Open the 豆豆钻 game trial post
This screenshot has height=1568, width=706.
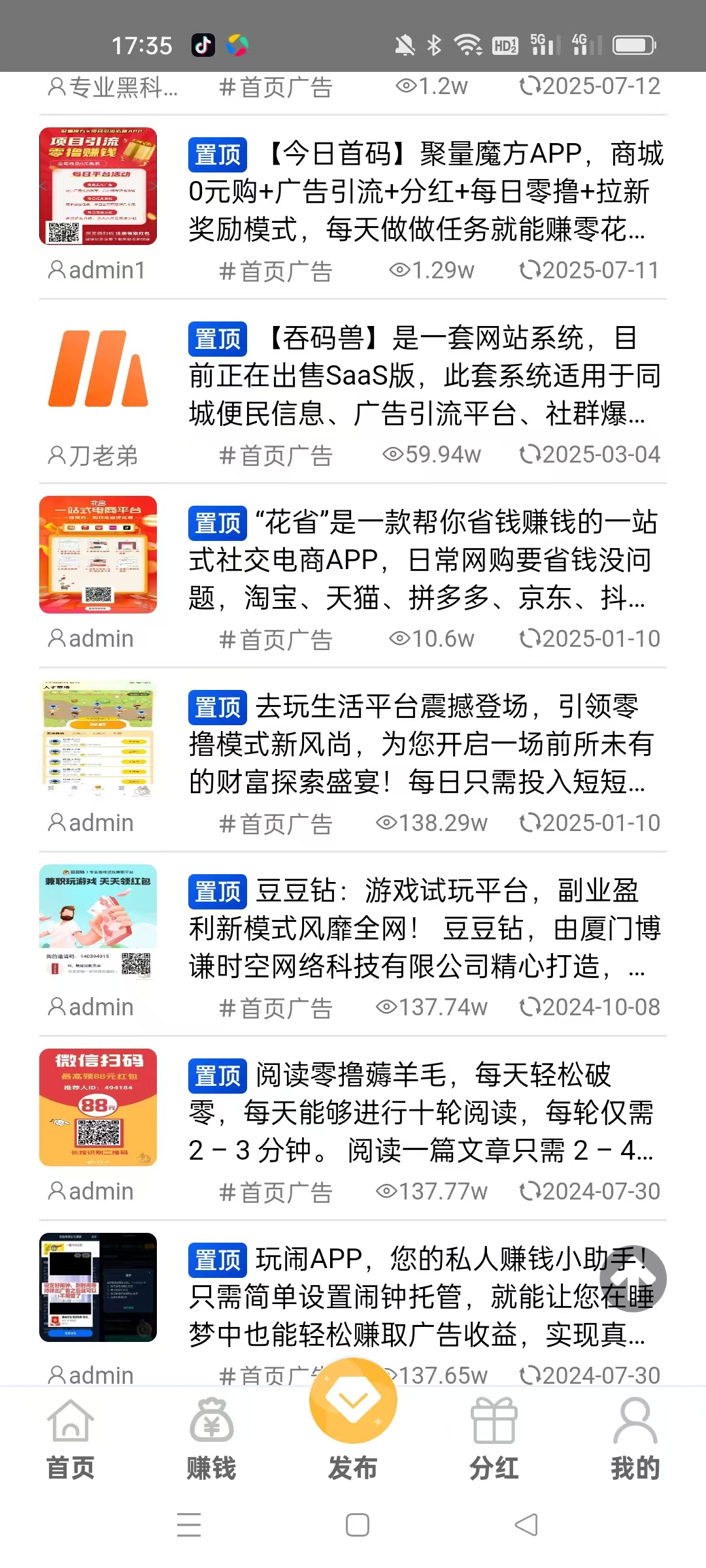pos(425,928)
